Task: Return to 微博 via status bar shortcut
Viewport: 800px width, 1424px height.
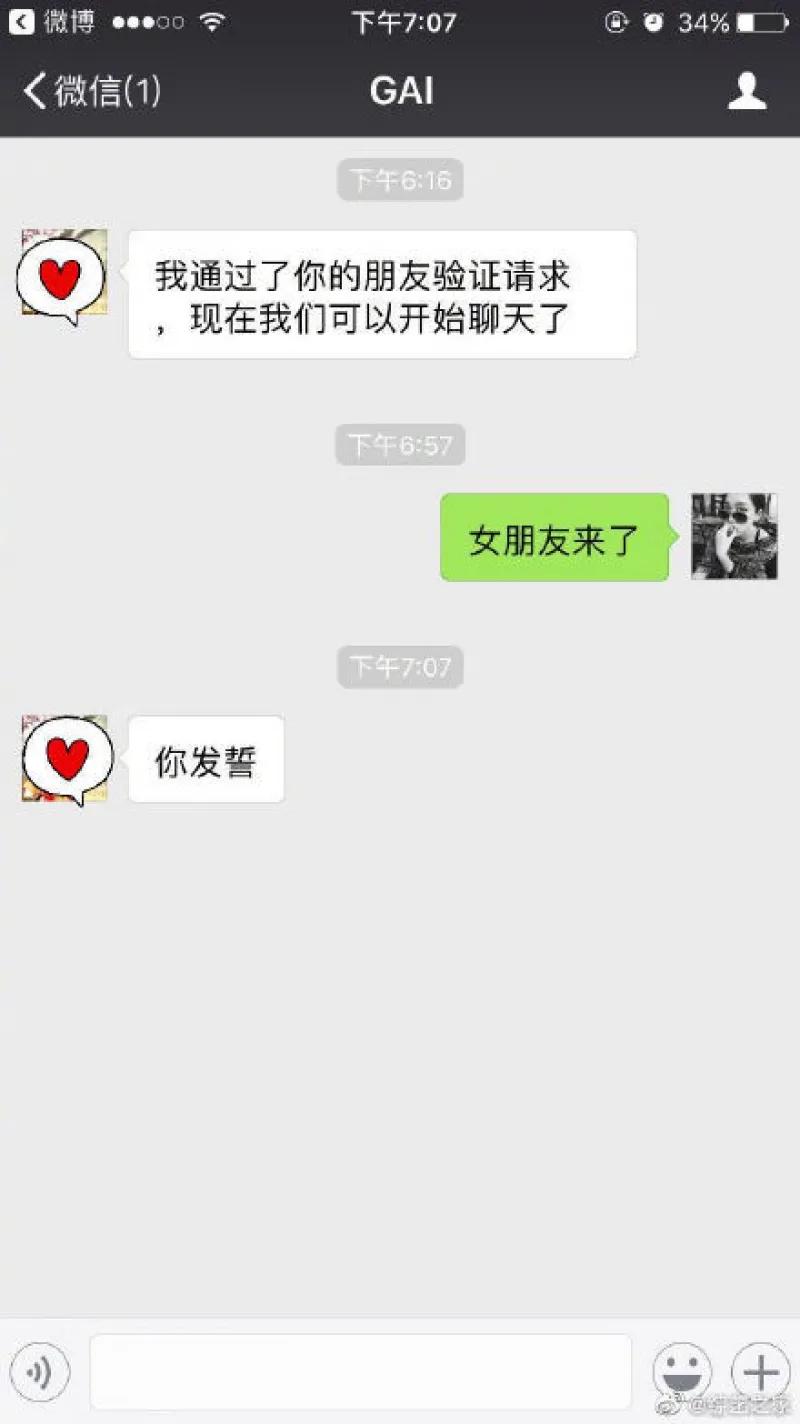Action: (52, 22)
